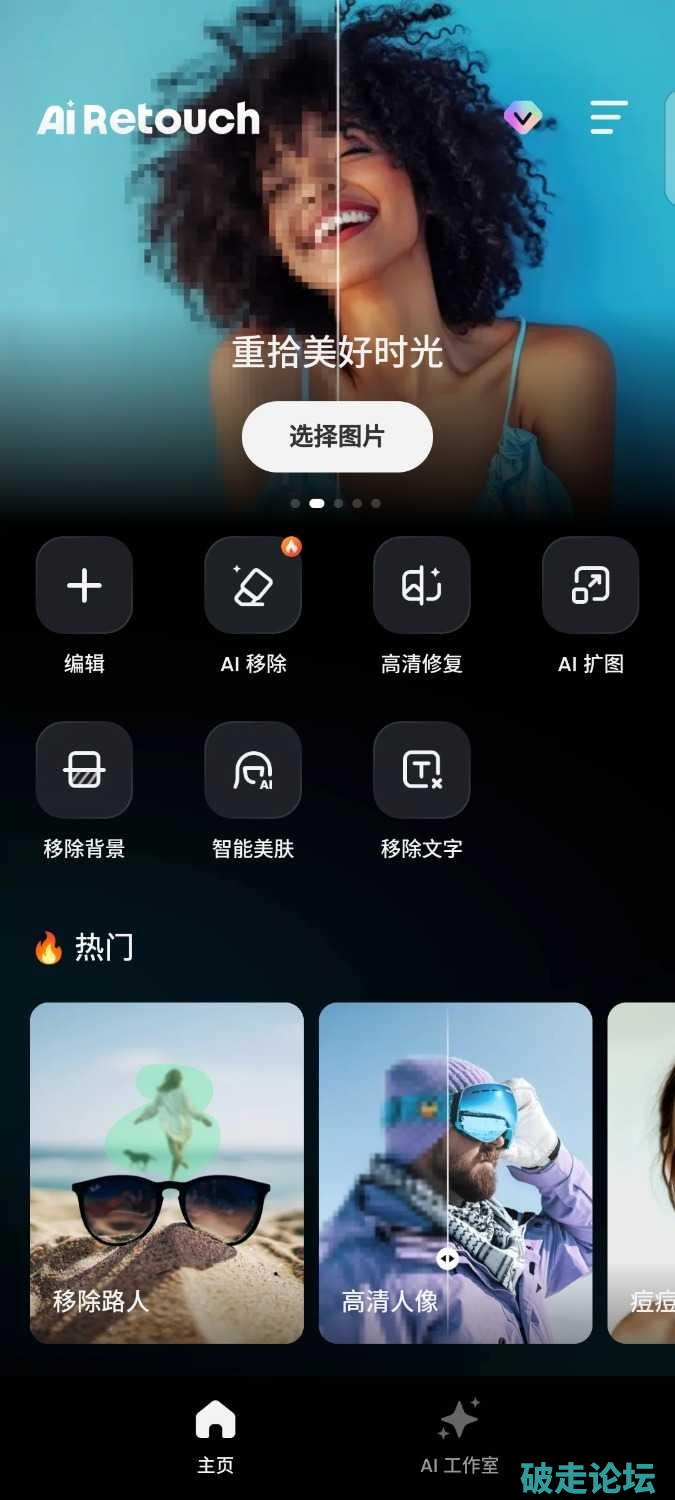Switch to the 主页 tab
The height and width of the screenshot is (1500, 675).
click(x=215, y=1437)
